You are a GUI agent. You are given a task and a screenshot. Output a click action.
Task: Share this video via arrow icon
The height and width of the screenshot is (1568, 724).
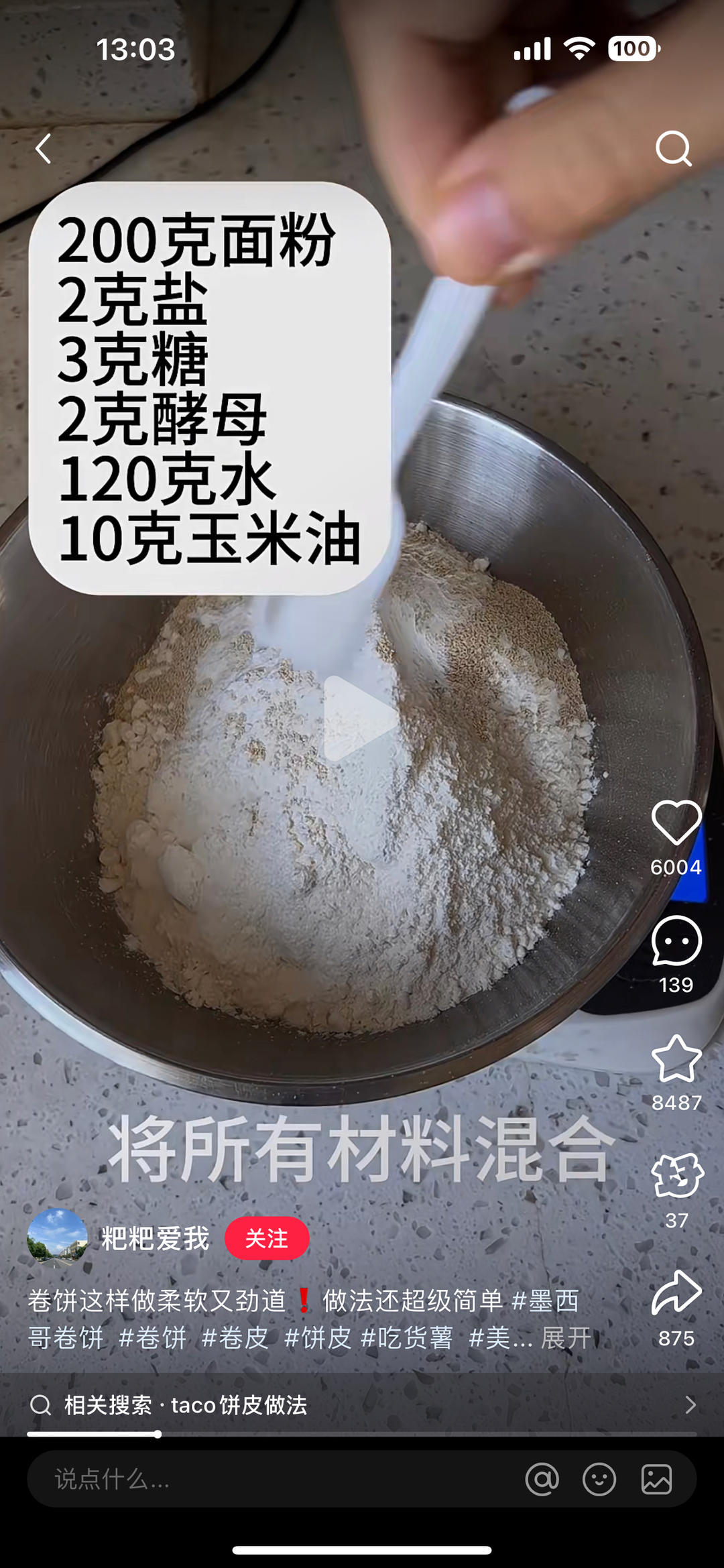click(x=676, y=1292)
